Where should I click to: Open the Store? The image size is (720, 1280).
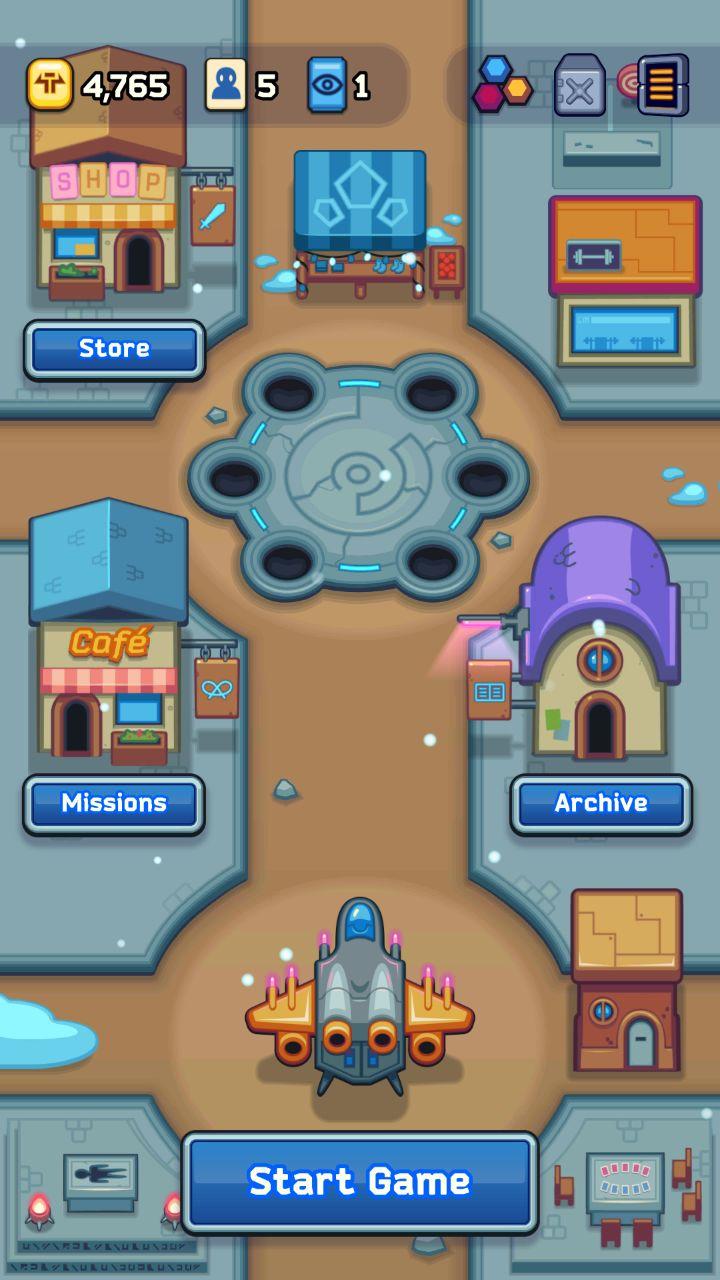[114, 349]
